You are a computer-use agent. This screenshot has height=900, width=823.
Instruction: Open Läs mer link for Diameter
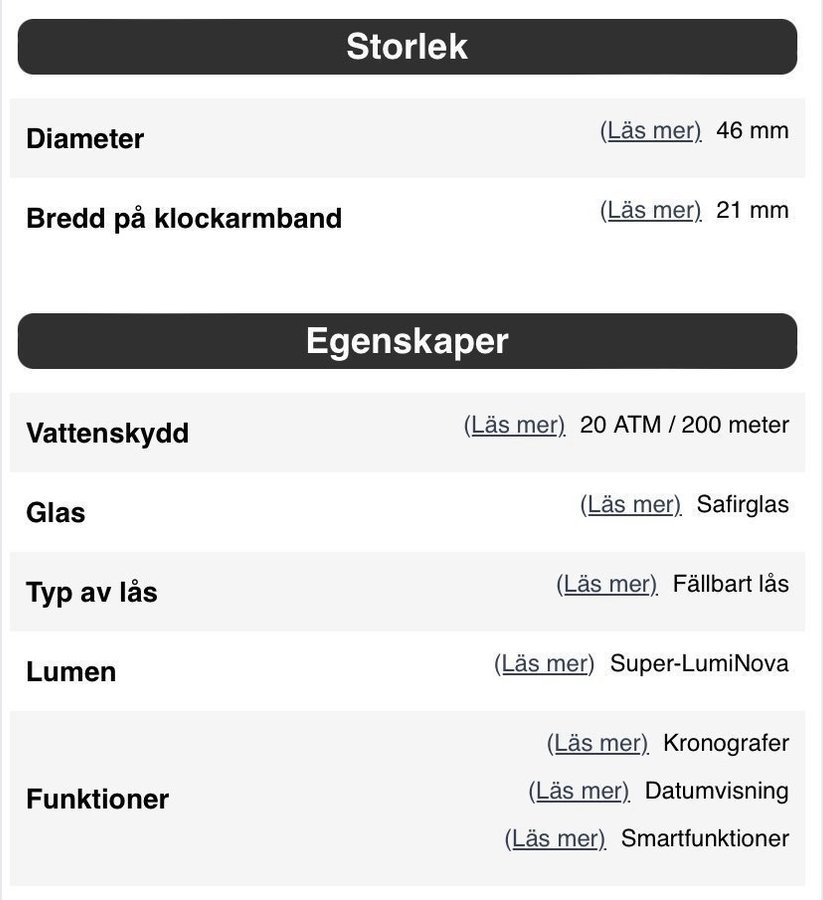pyautogui.click(x=651, y=131)
